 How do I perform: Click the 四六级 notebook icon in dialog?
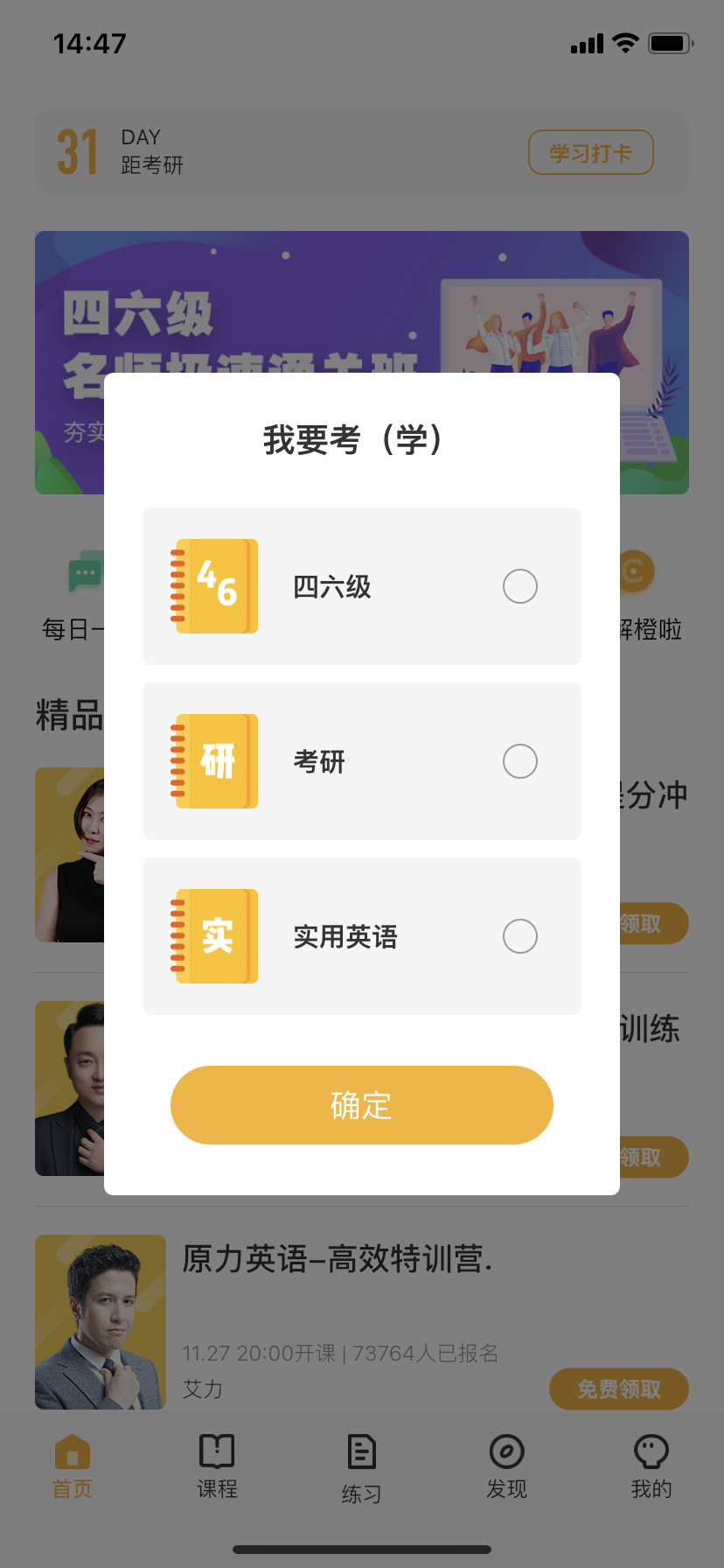[x=214, y=586]
